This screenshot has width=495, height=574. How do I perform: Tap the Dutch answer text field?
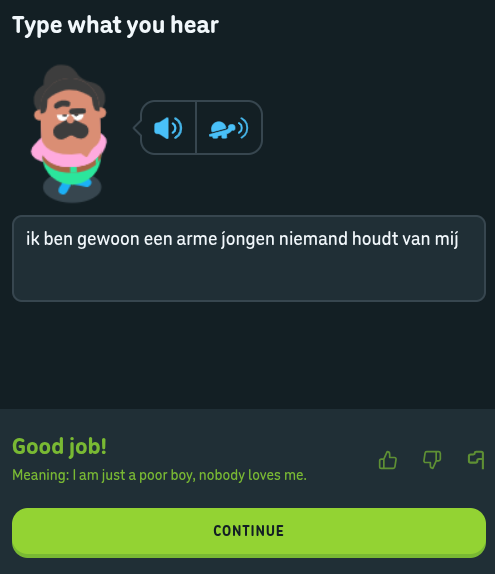[x=249, y=258]
